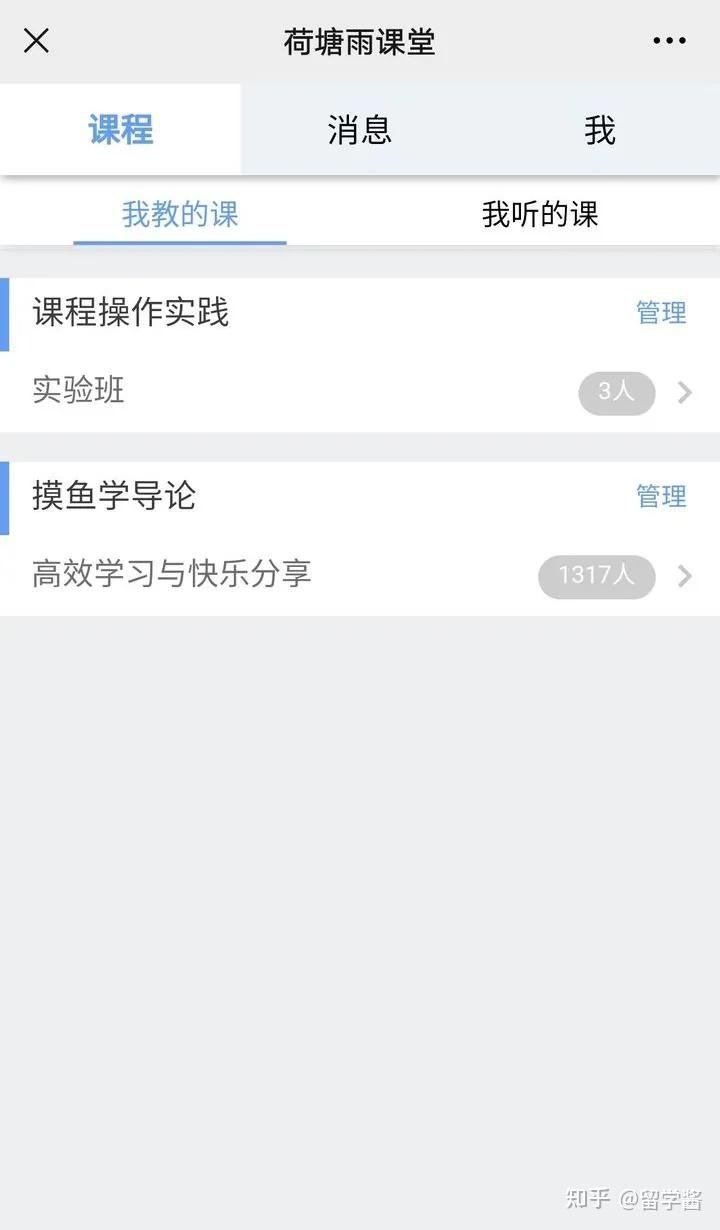Close the 荷塘雨课堂 page

coord(36,41)
